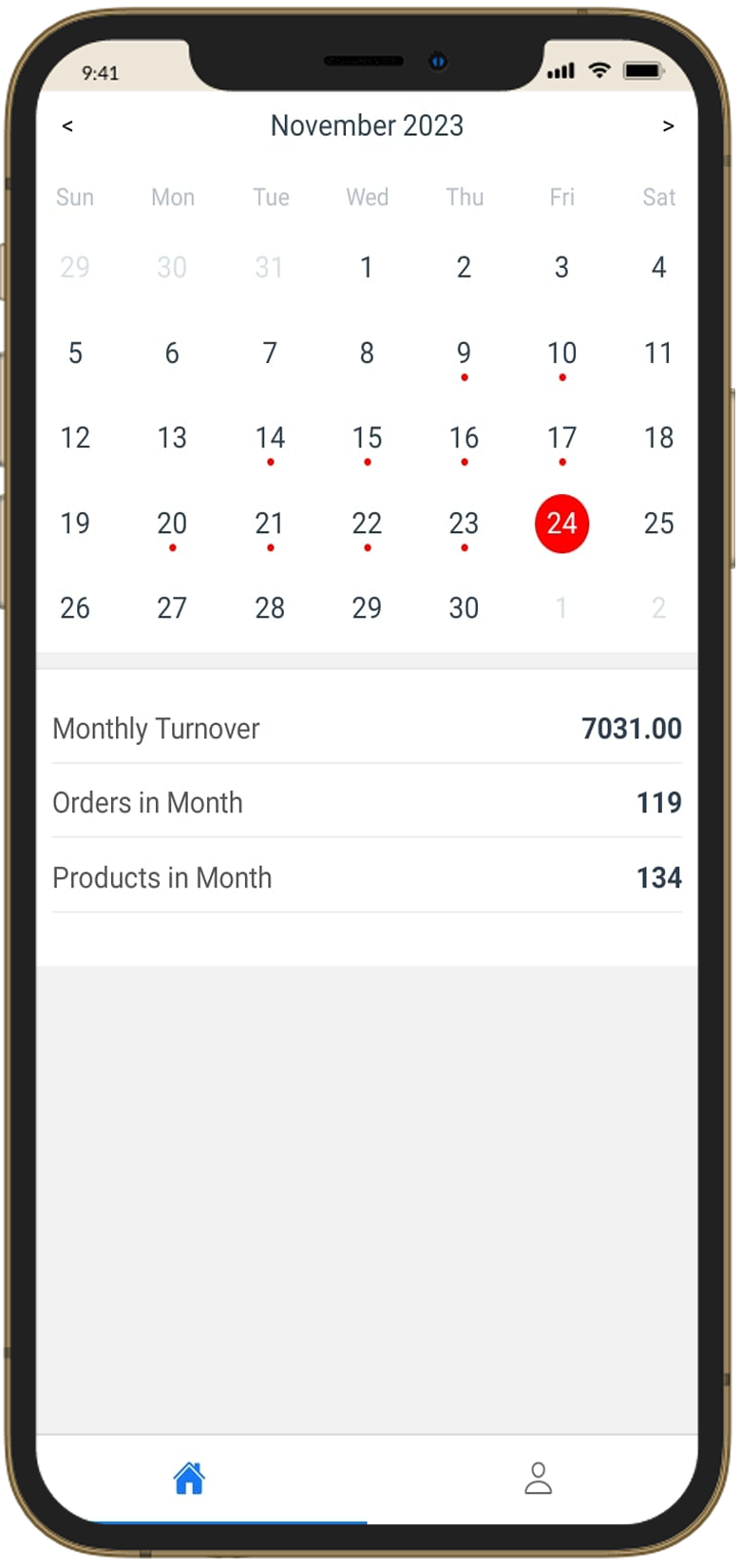Tap November 30 in the calendar
The width and height of the screenshot is (742, 1568).
[464, 608]
